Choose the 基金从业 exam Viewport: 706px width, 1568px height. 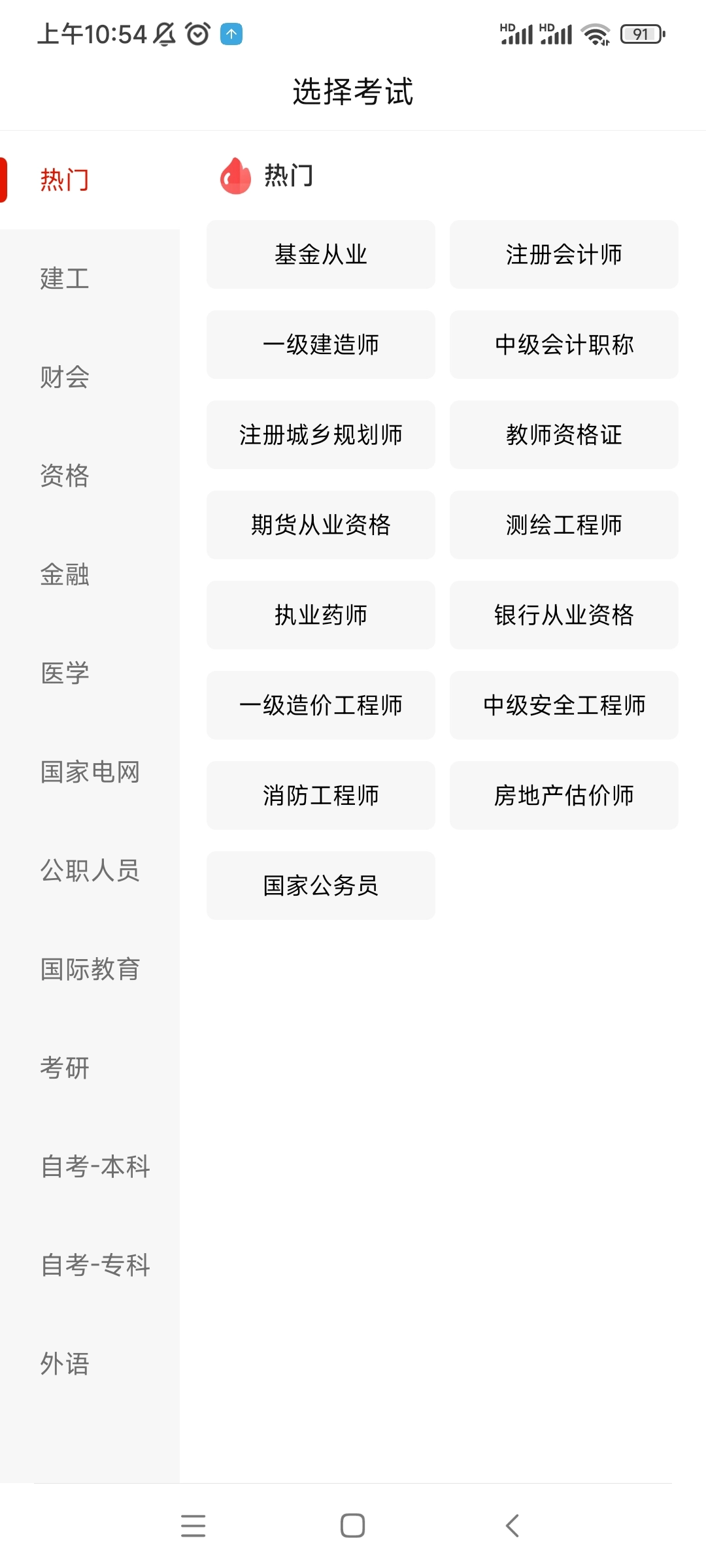[320, 254]
